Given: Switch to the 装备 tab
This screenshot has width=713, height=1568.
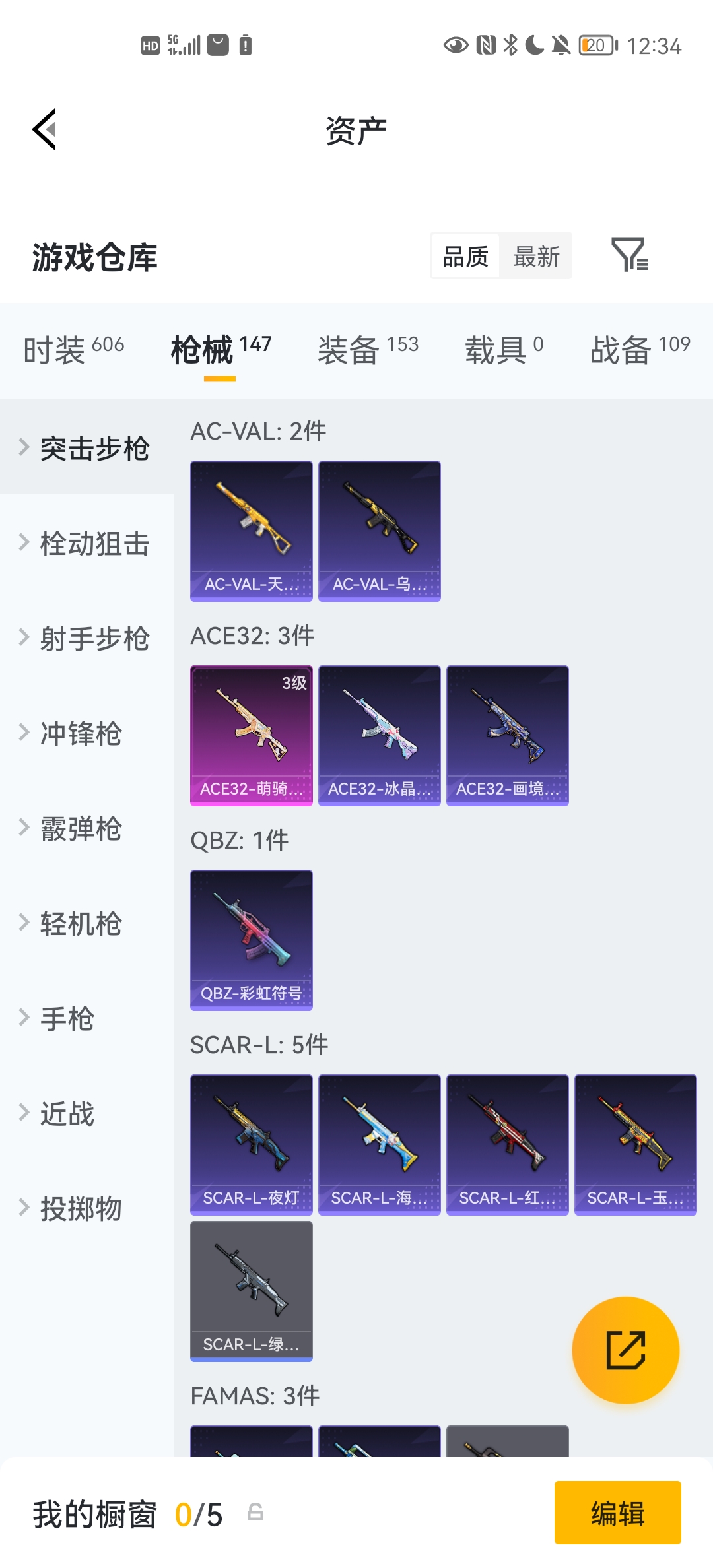Looking at the screenshot, I should [368, 349].
